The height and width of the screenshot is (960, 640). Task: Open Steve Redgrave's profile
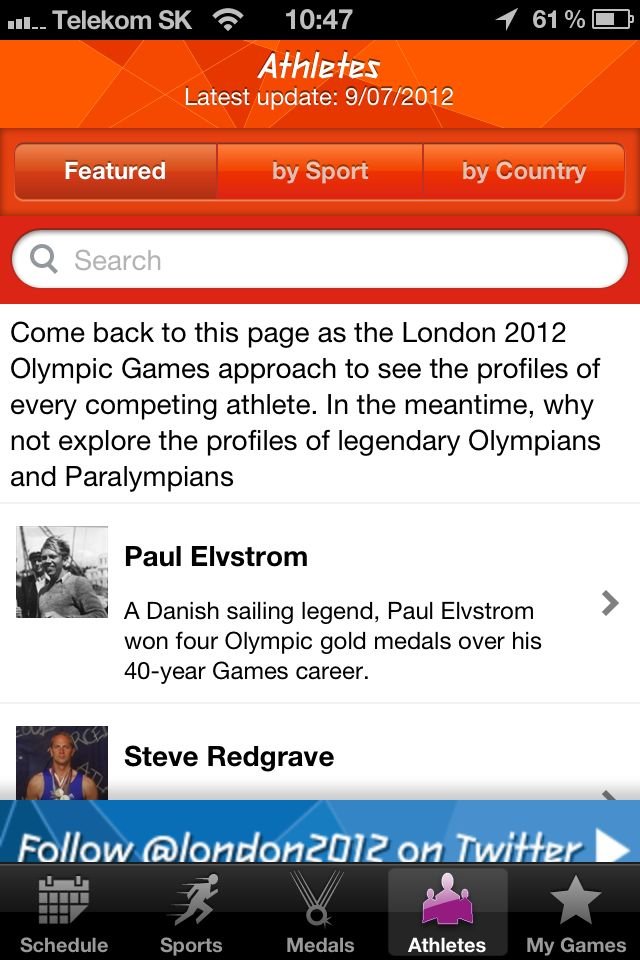pyautogui.click(x=320, y=757)
